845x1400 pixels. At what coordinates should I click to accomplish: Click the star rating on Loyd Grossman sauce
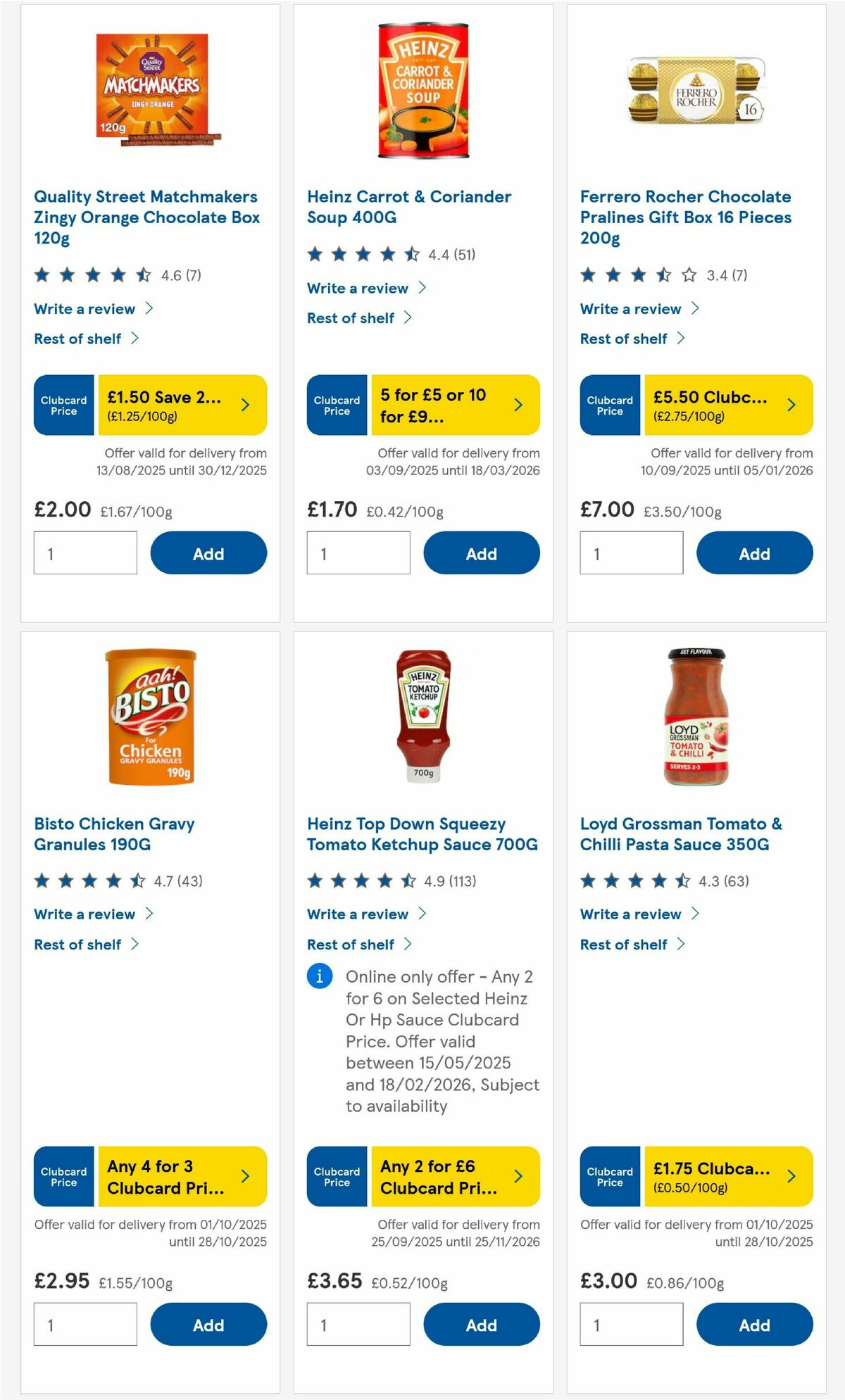pyautogui.click(x=632, y=879)
